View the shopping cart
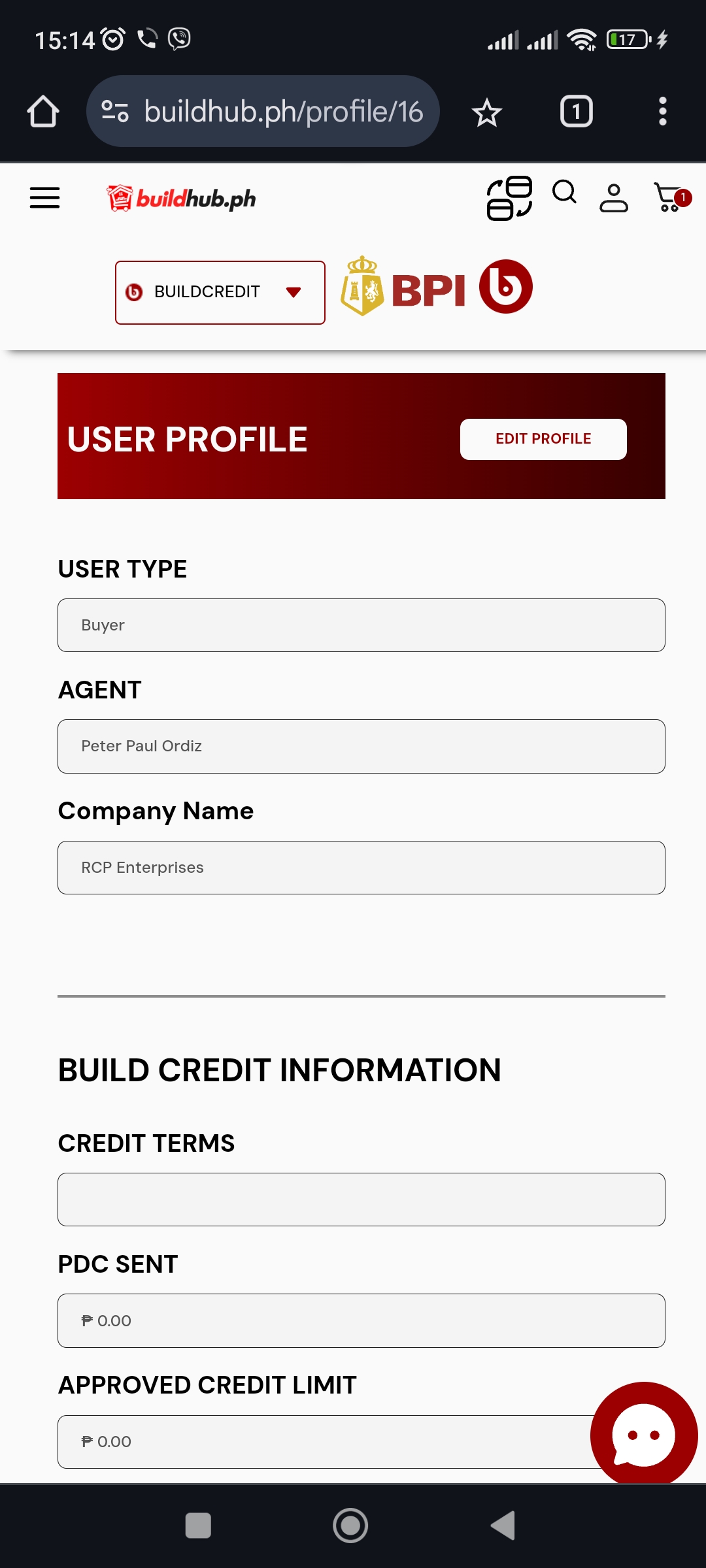This screenshot has height=1568, width=706. [x=671, y=197]
